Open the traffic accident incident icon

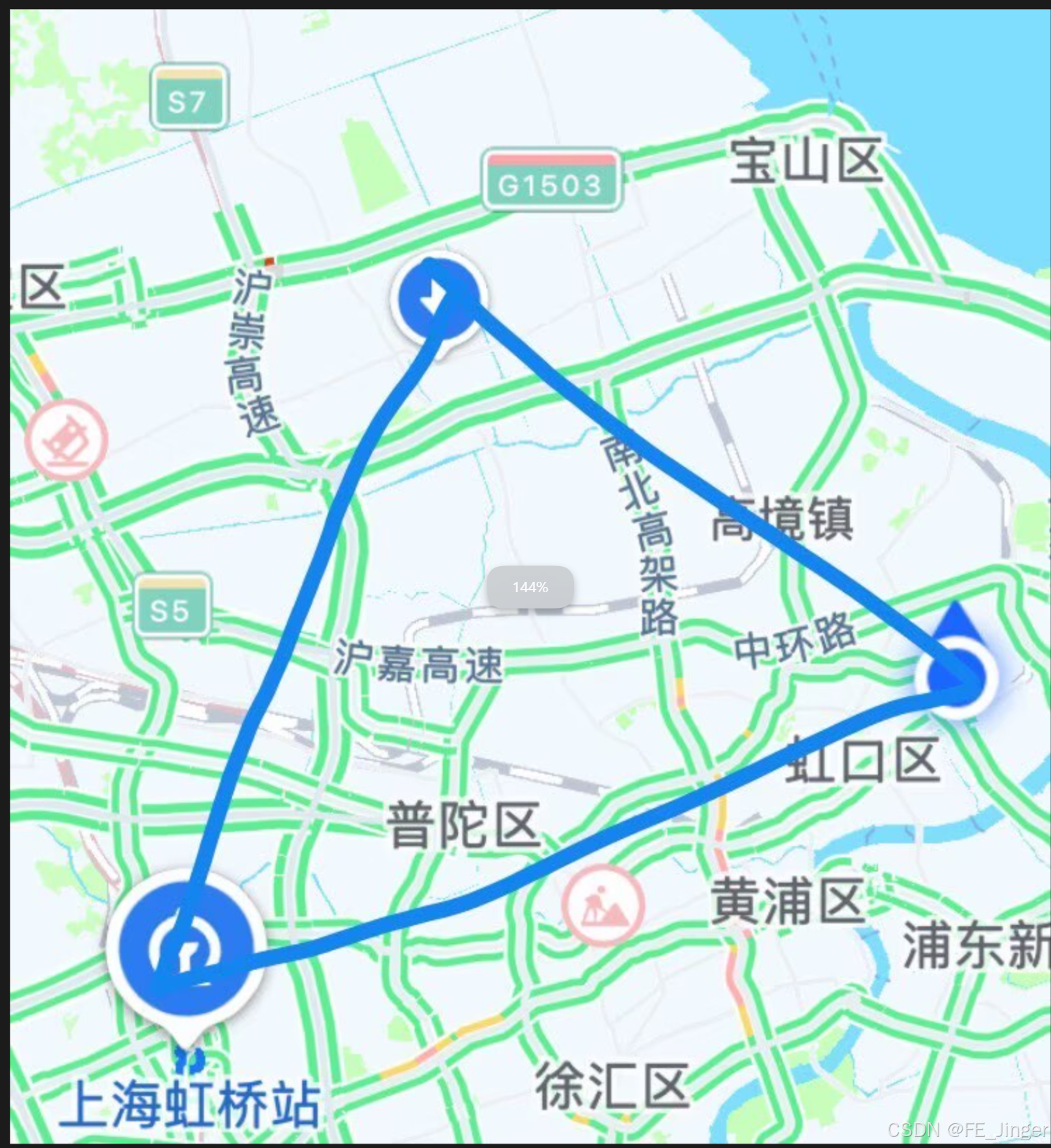tap(66, 440)
